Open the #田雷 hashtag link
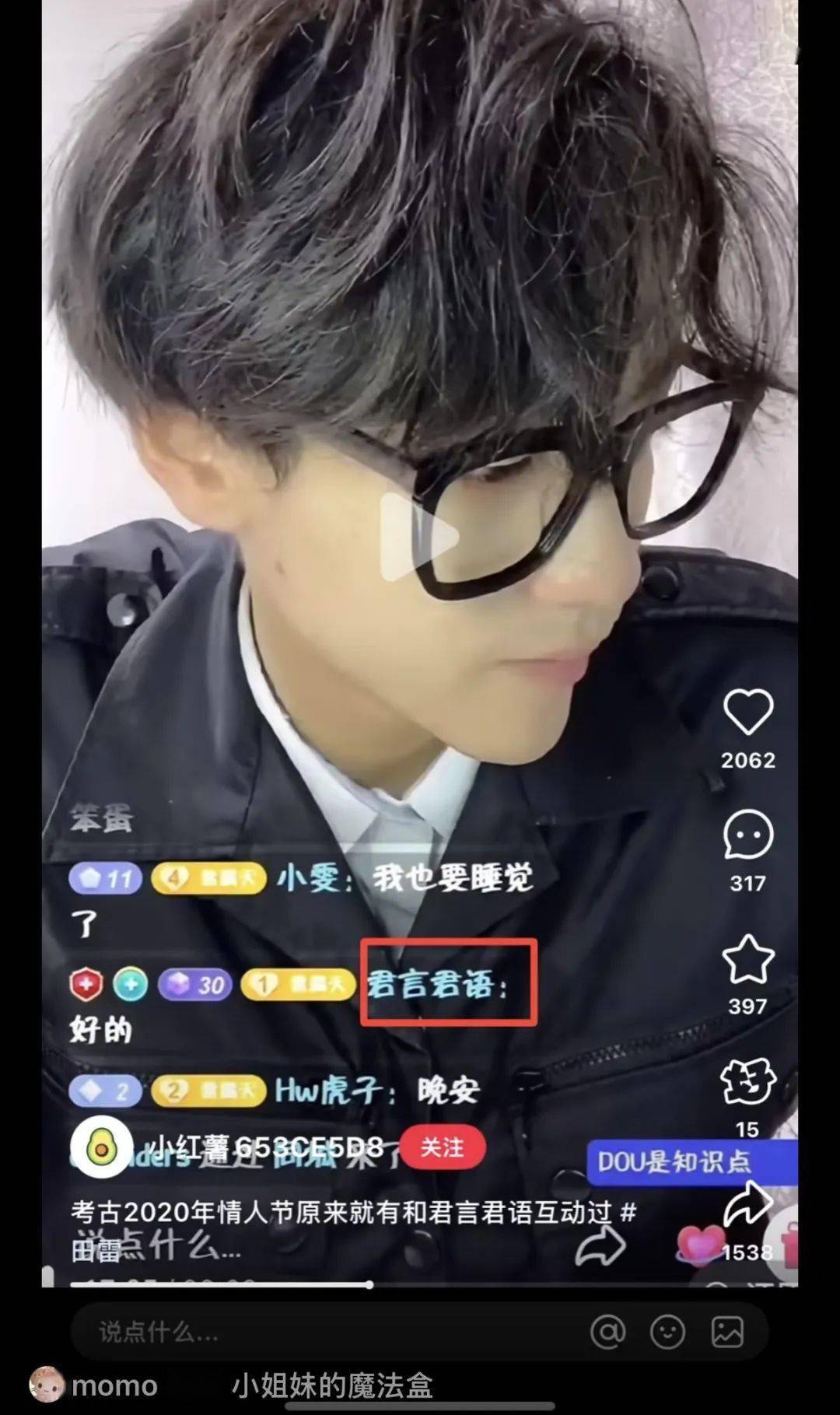The width and height of the screenshot is (840, 1415). click(97, 1250)
